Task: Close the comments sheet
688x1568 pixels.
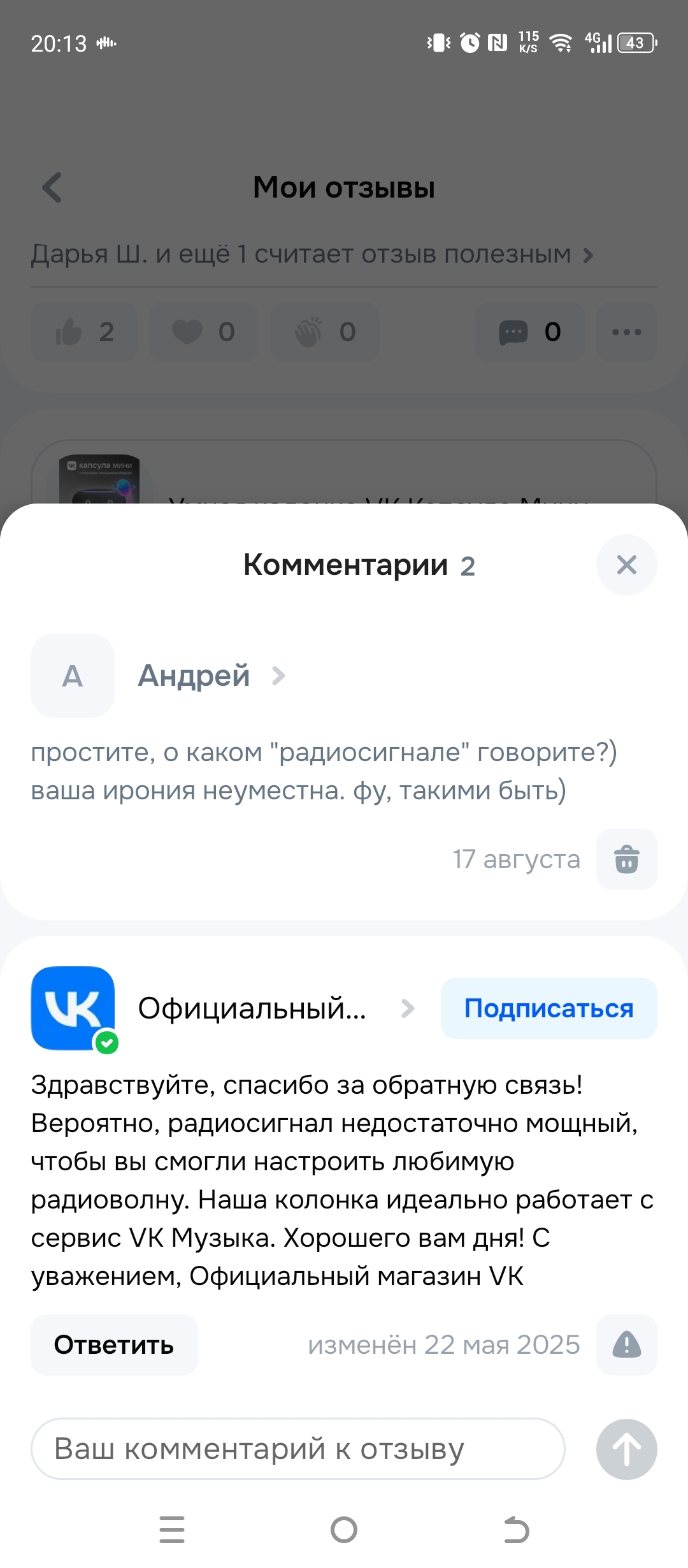Action: click(x=626, y=565)
